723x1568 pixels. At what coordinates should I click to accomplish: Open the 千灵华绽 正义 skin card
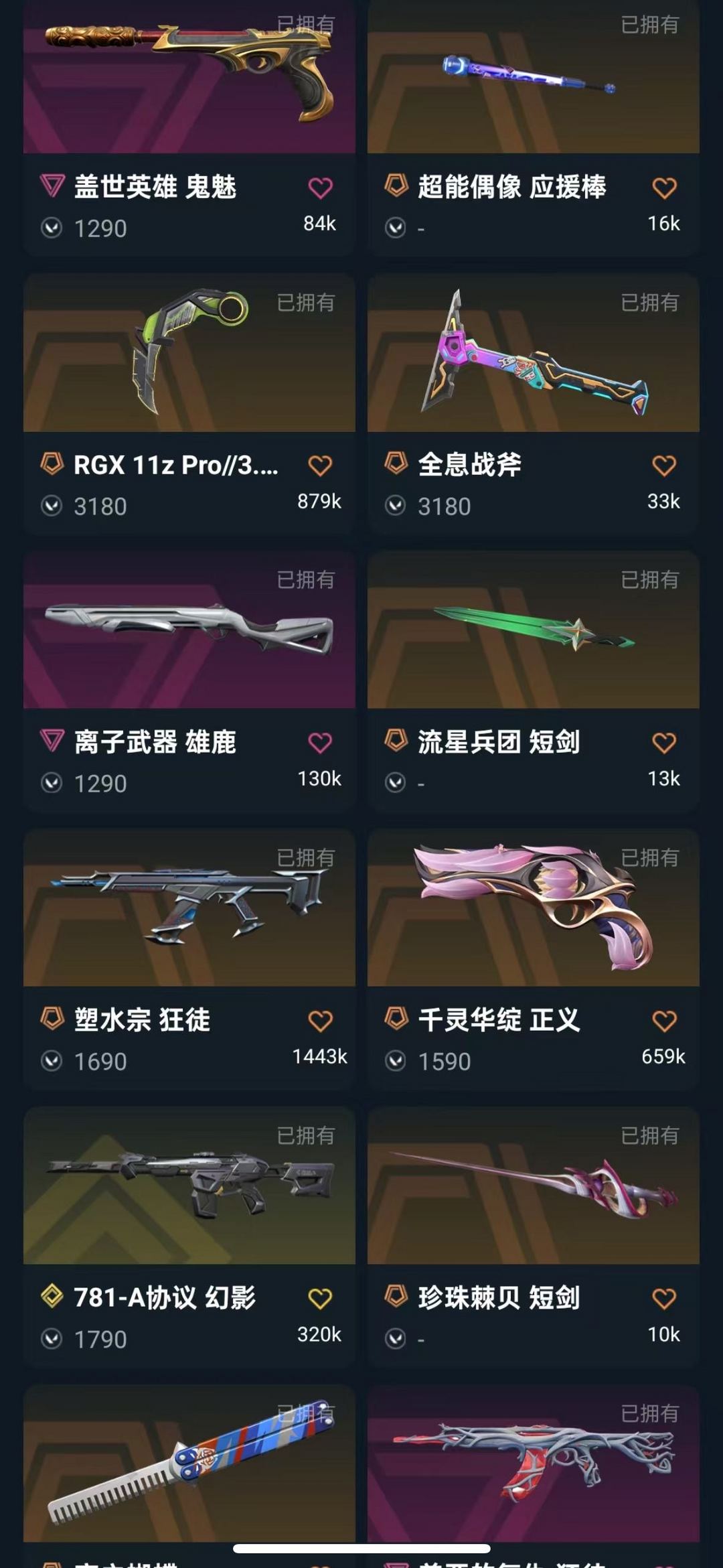534,960
